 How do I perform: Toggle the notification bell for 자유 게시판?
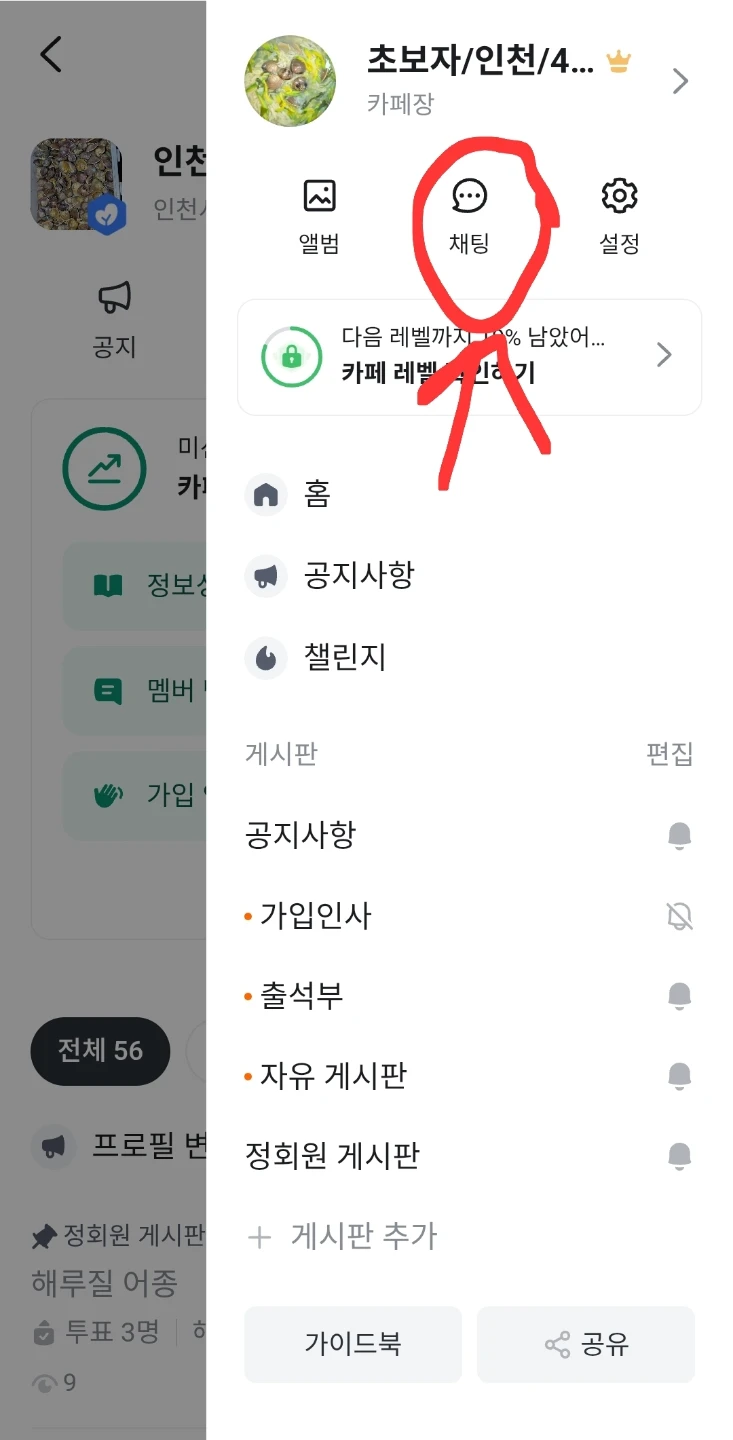pyautogui.click(x=680, y=1075)
